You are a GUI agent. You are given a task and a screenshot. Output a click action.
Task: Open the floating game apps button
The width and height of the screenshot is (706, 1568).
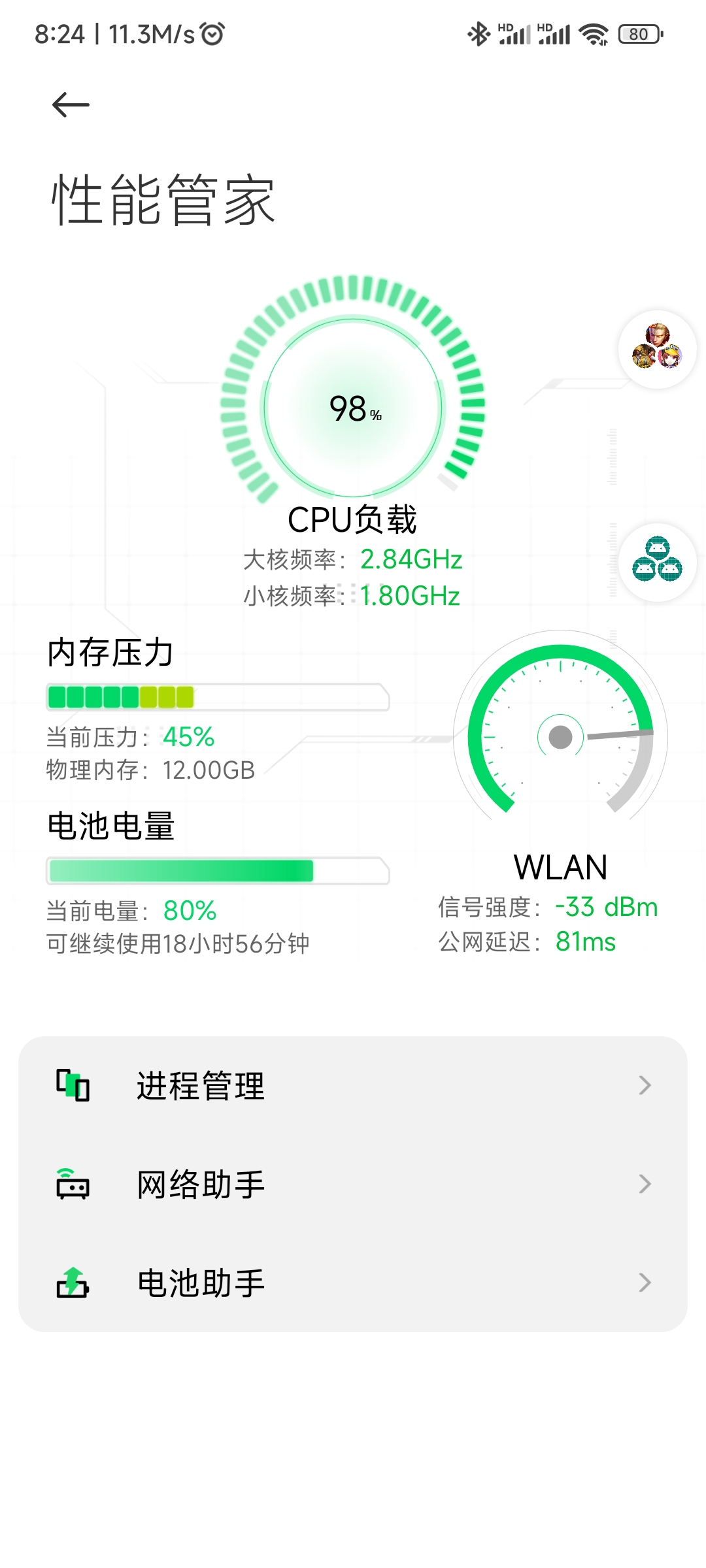657,350
